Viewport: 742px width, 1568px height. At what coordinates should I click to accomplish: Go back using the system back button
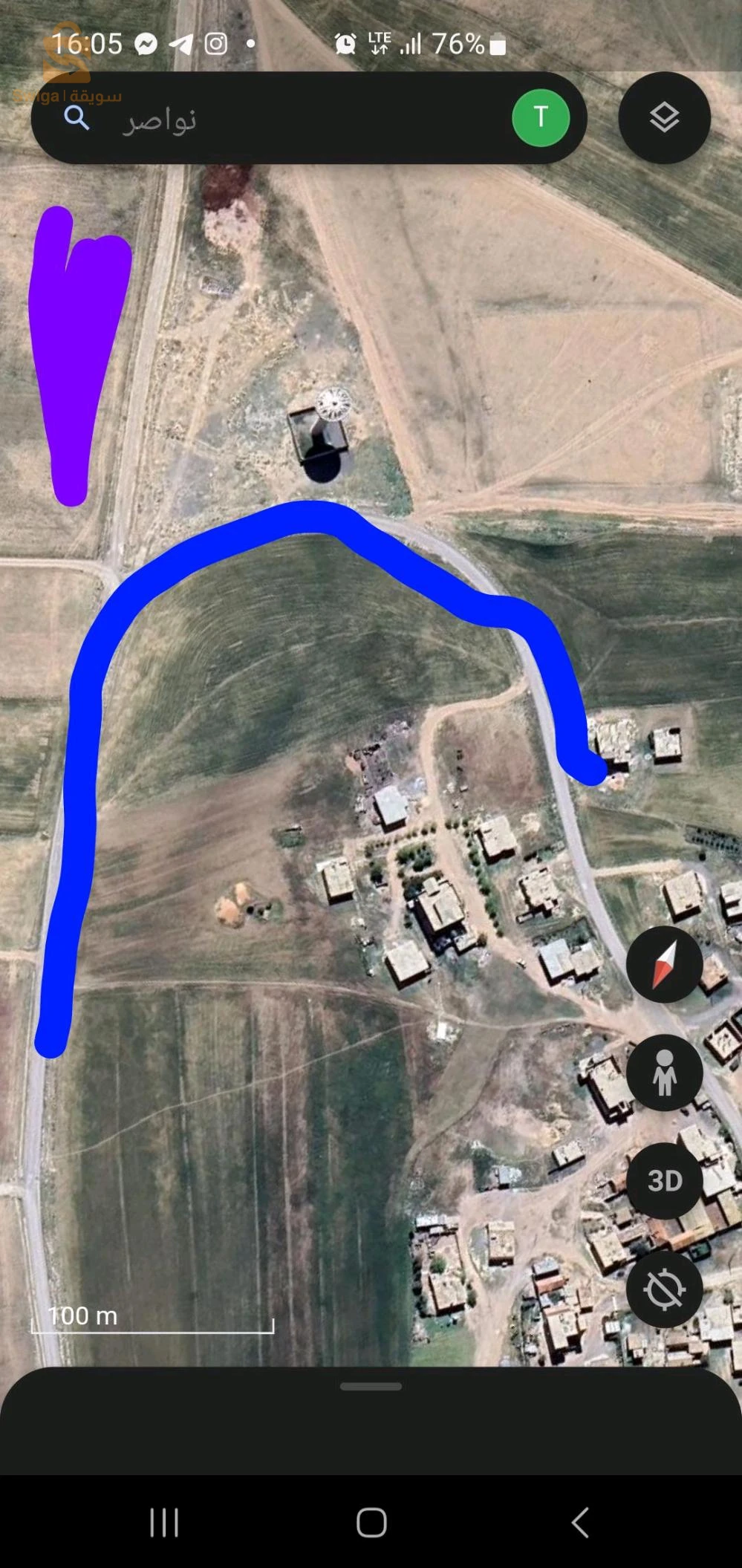click(x=580, y=1522)
